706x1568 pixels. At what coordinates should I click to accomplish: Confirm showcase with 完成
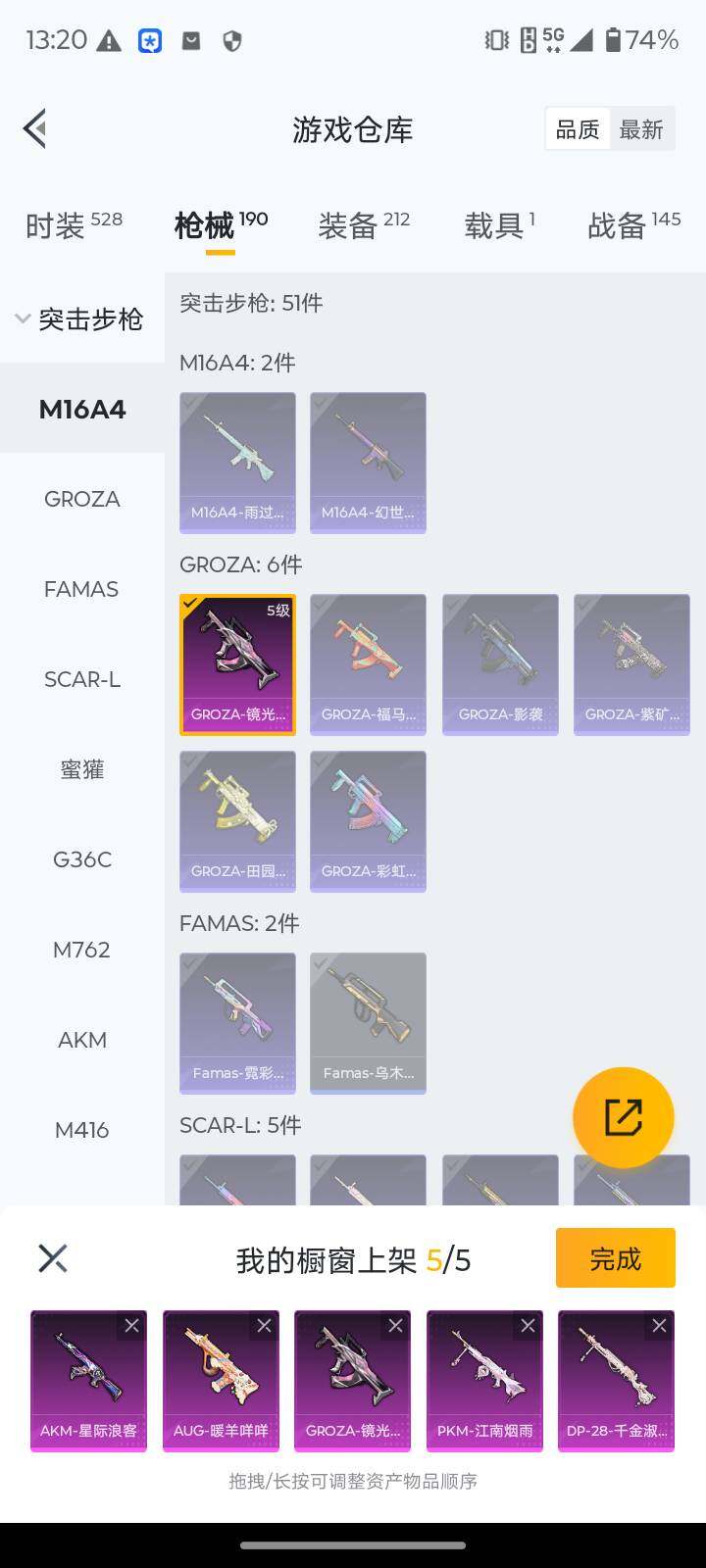pos(615,1258)
